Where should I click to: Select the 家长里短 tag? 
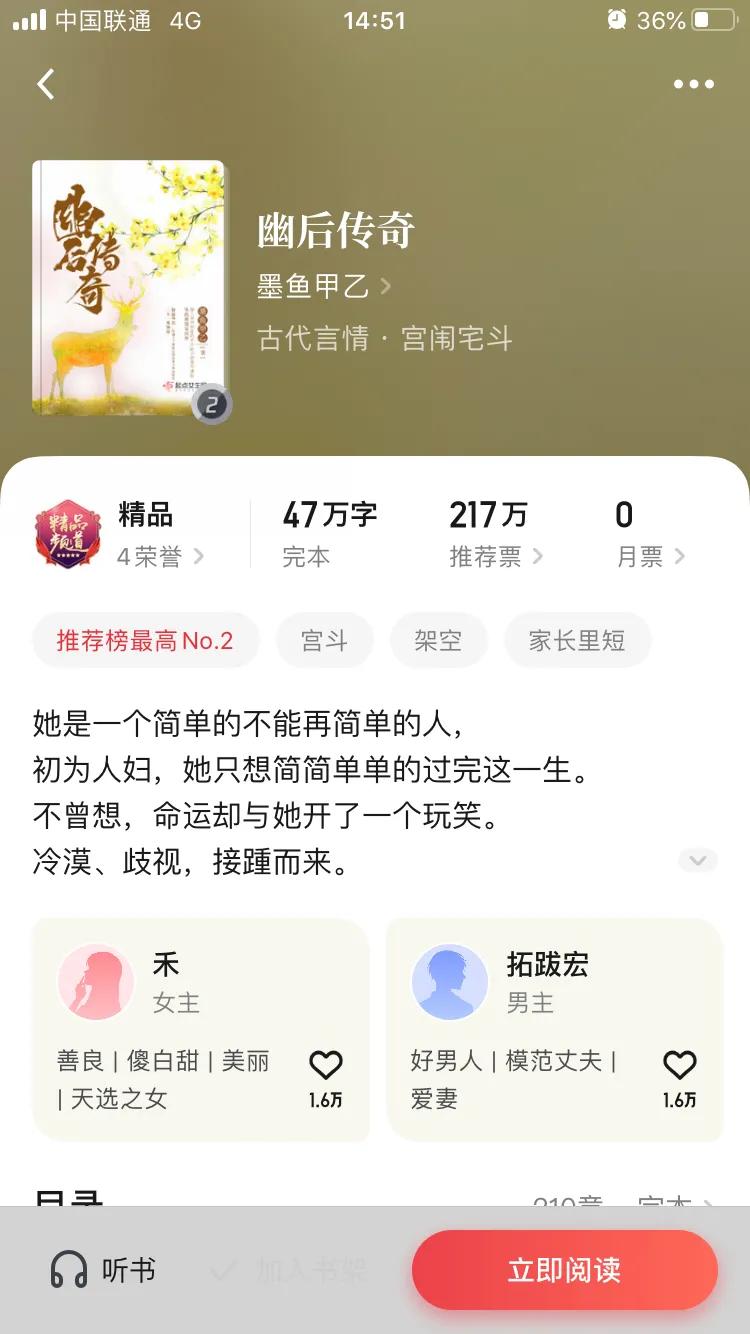578,640
